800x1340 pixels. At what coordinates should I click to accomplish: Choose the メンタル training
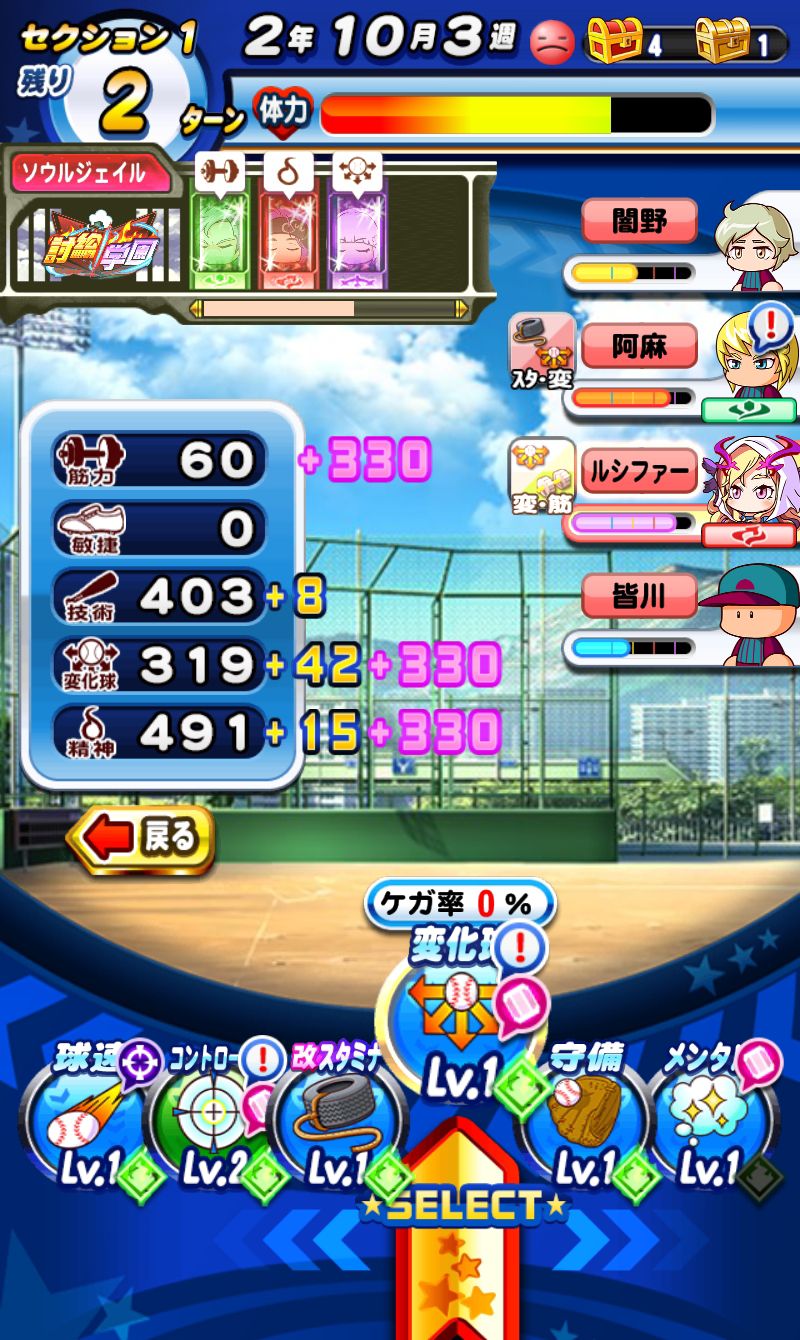tap(712, 1120)
